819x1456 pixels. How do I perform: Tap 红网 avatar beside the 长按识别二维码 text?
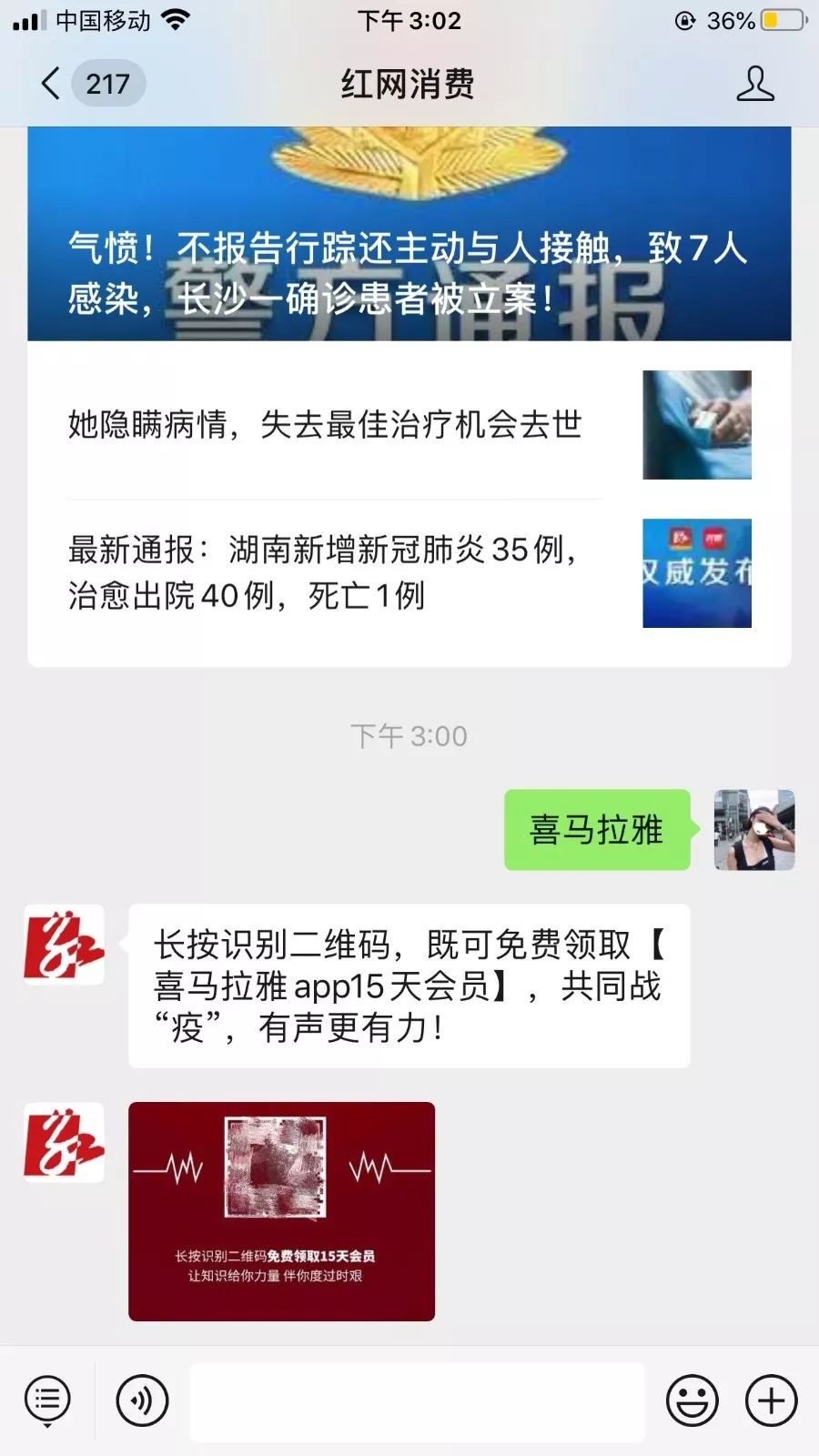[64, 945]
